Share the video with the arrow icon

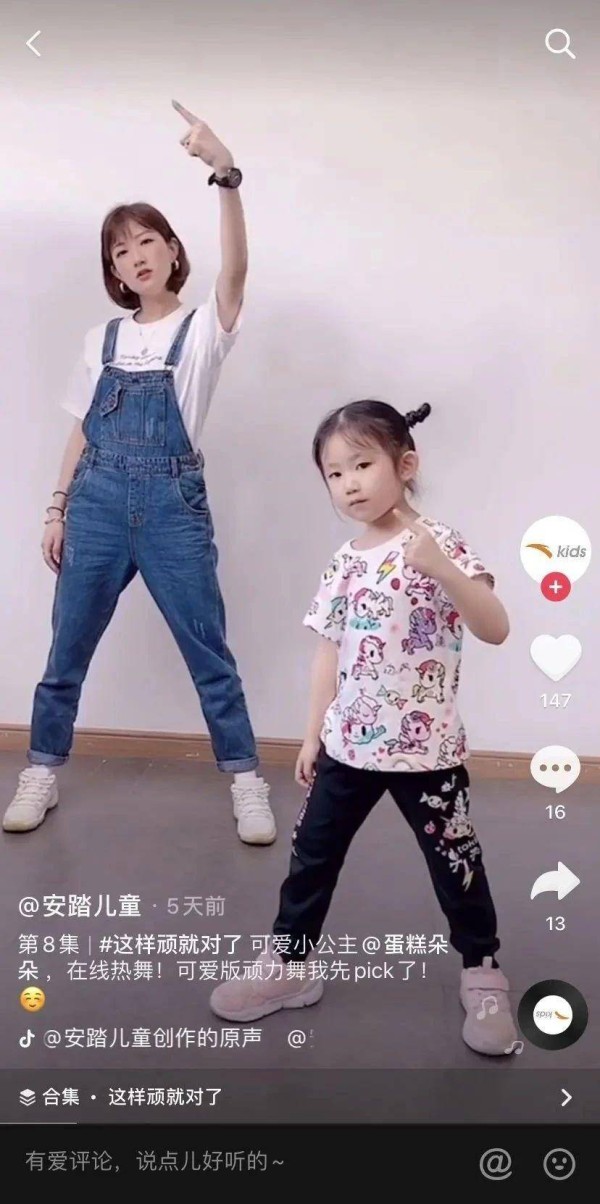(x=555, y=881)
